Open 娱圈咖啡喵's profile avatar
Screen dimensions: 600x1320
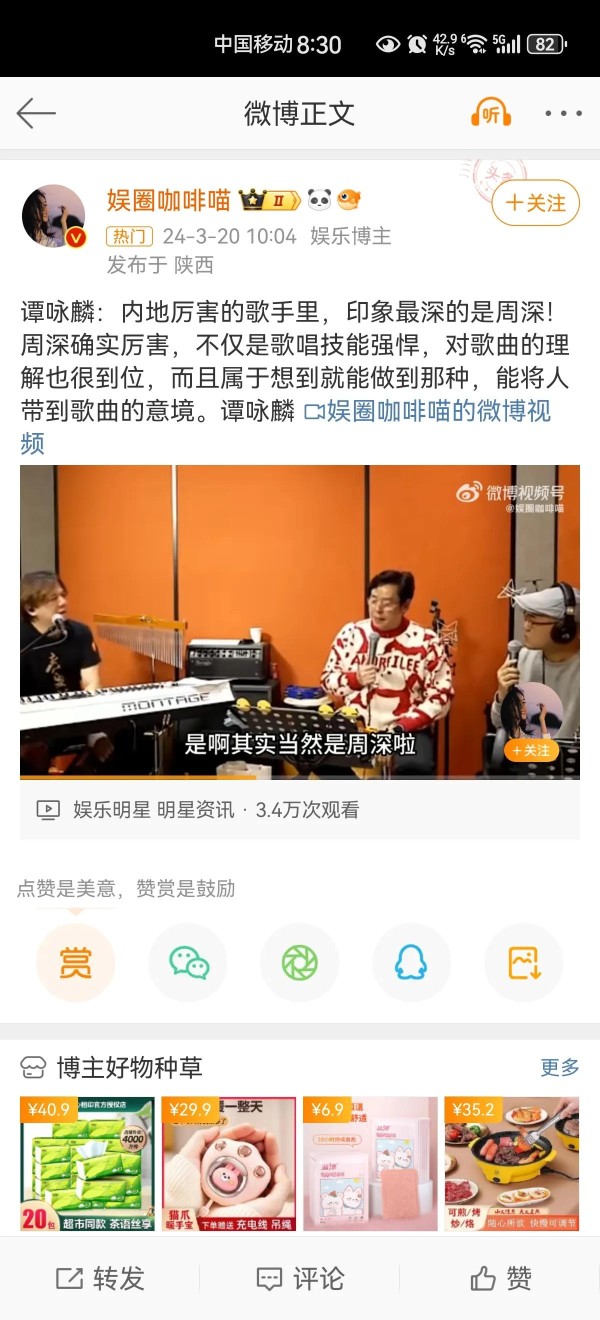tap(54, 215)
